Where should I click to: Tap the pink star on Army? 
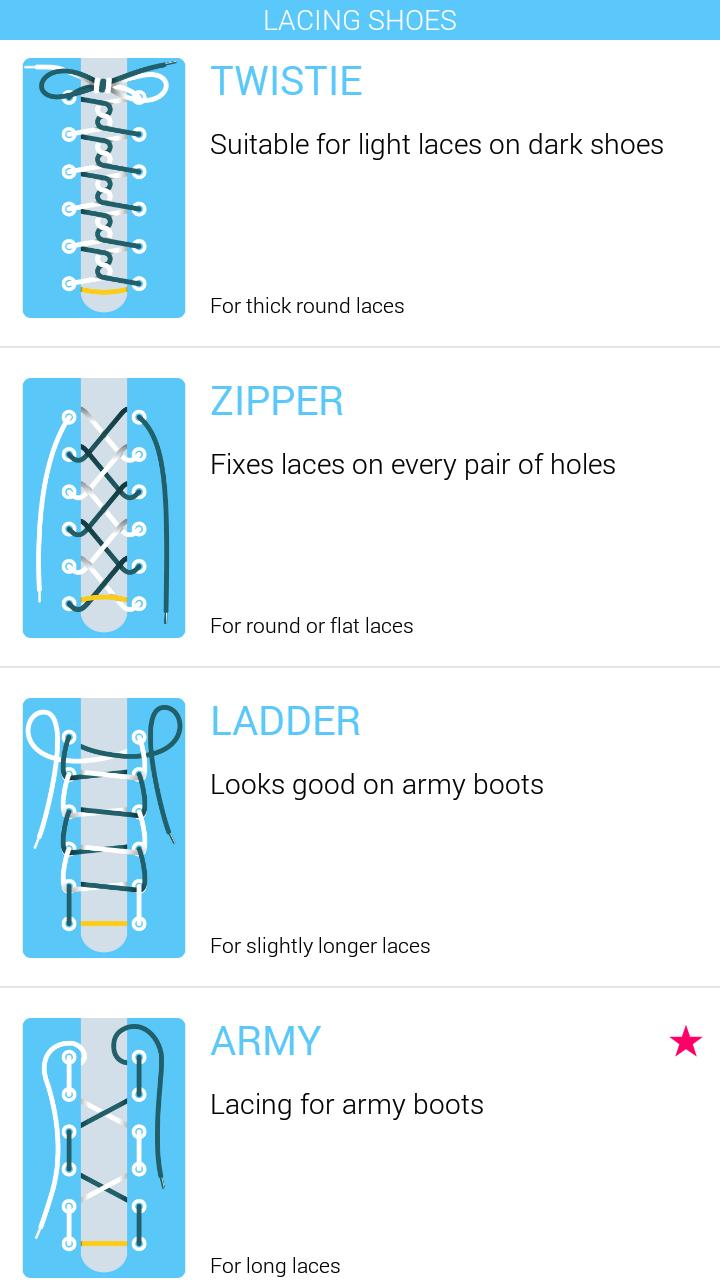[x=686, y=1042]
